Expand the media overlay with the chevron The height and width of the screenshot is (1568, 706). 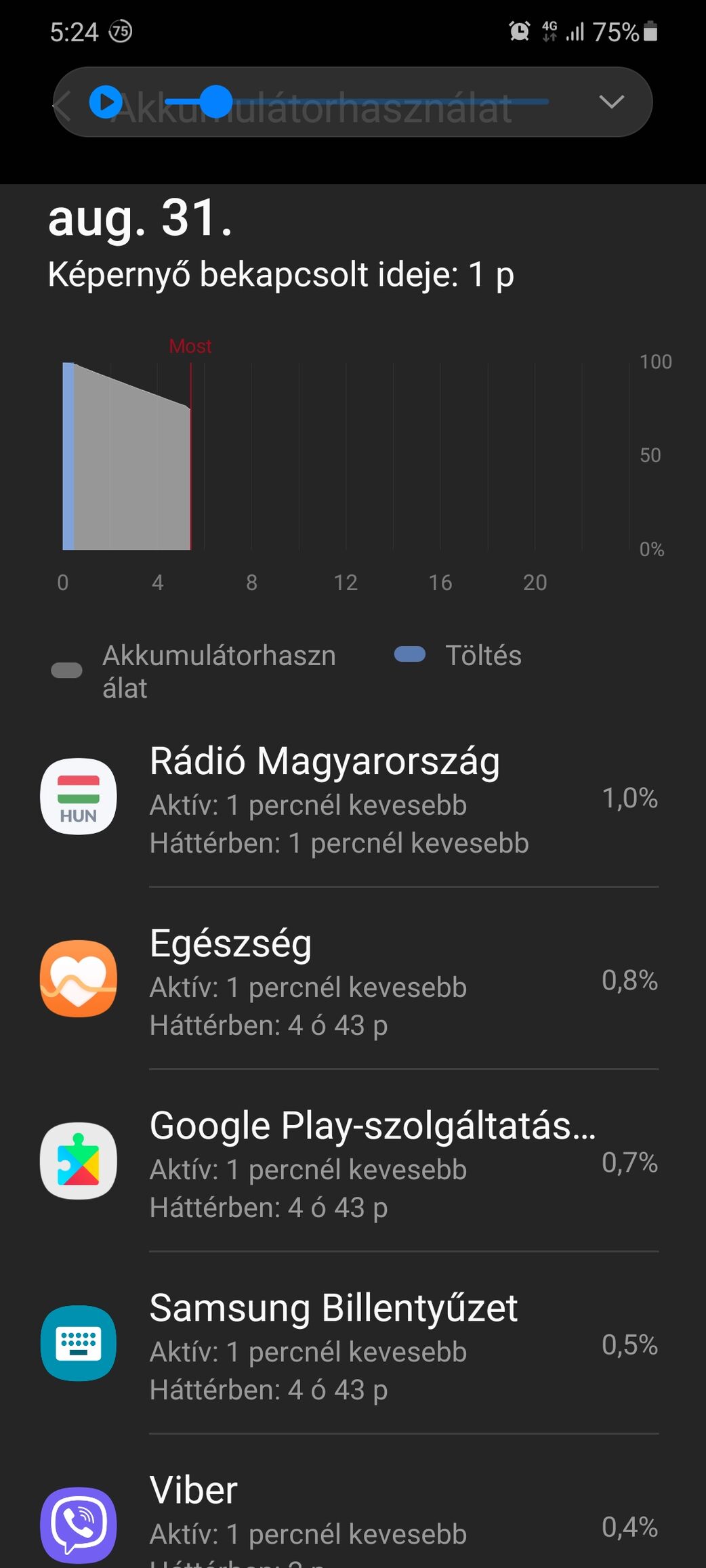tap(611, 102)
